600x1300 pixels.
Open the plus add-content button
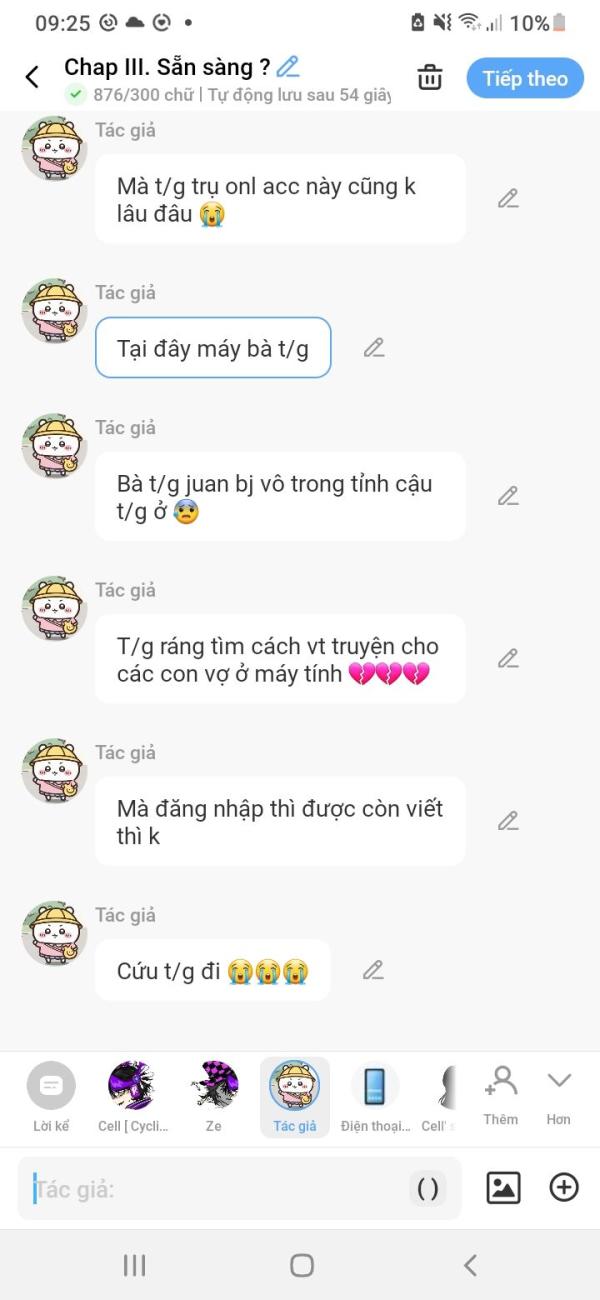(564, 1187)
